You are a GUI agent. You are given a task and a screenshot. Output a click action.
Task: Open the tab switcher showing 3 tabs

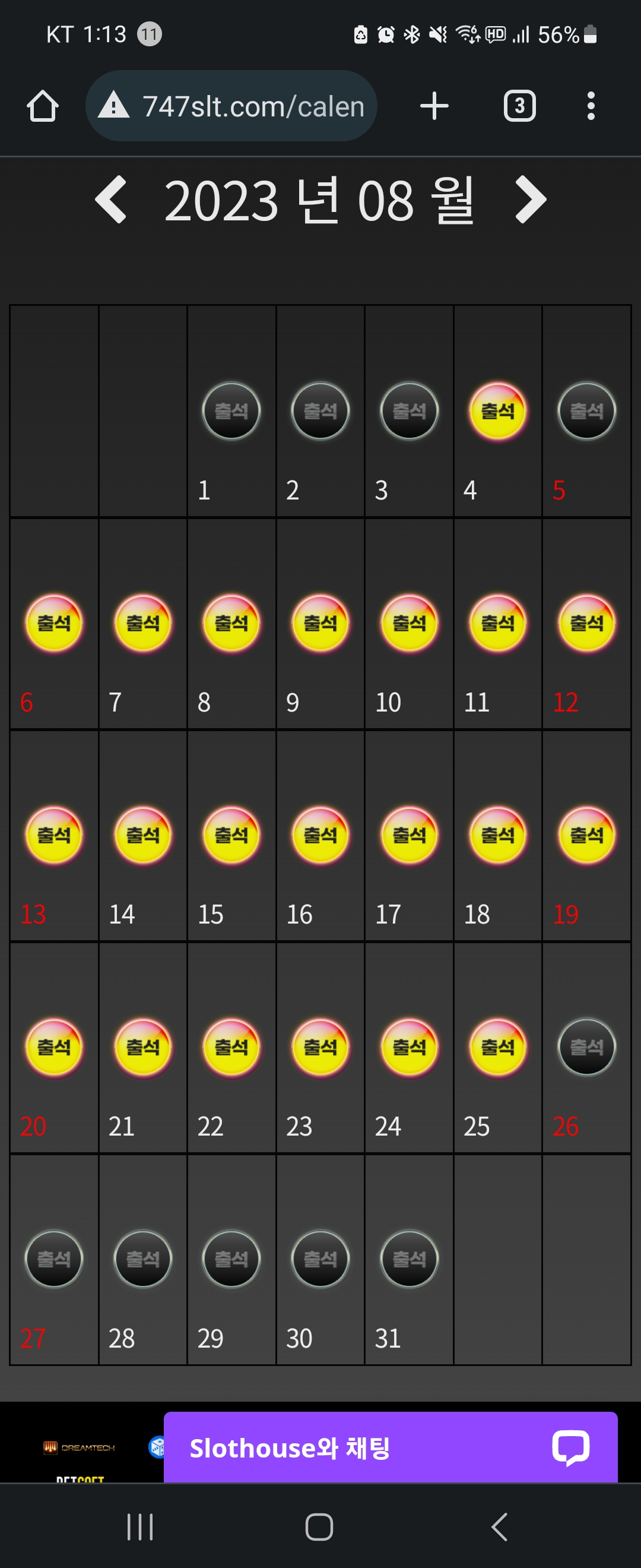(519, 106)
